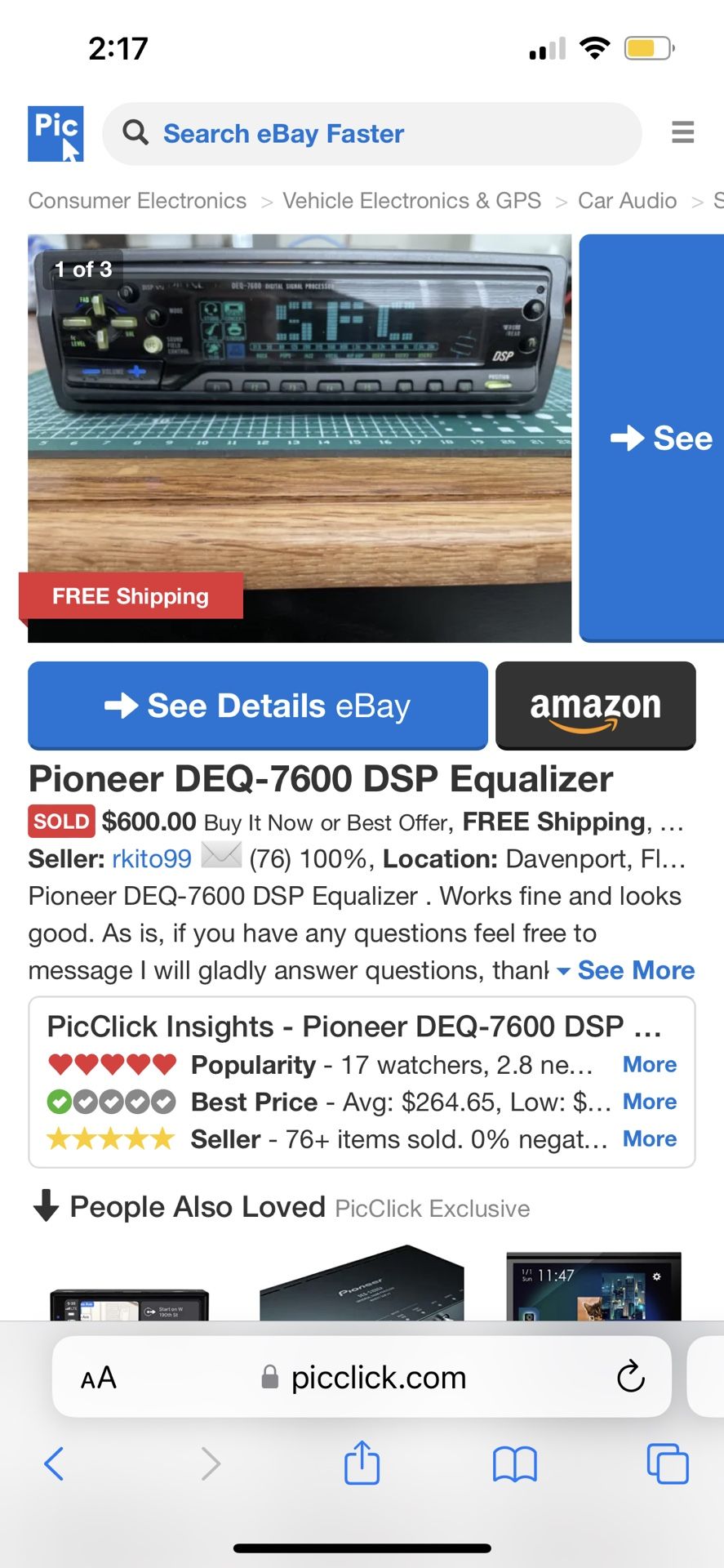Expand description with See More

point(627,970)
